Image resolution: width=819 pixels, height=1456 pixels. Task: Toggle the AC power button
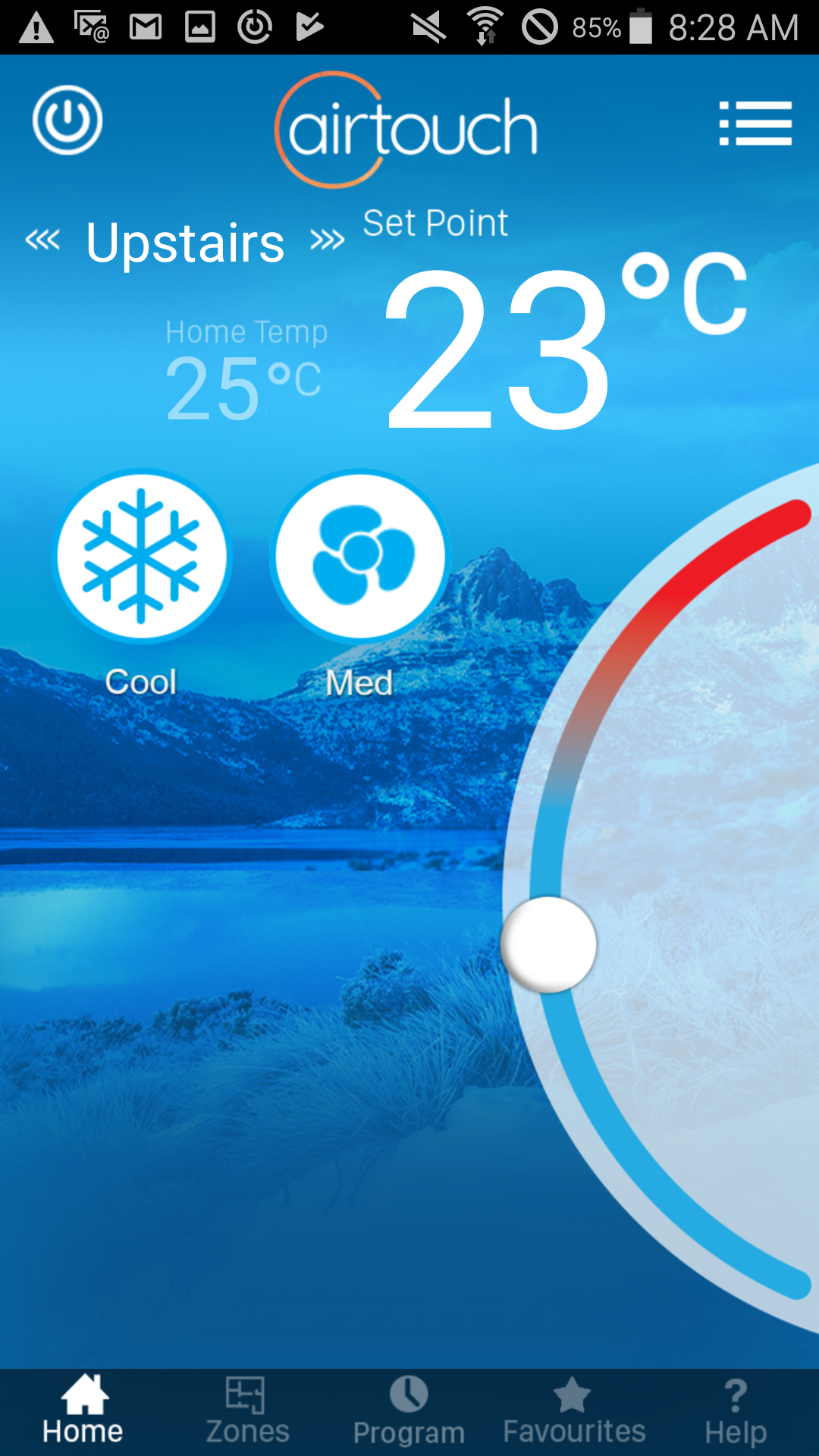[67, 121]
